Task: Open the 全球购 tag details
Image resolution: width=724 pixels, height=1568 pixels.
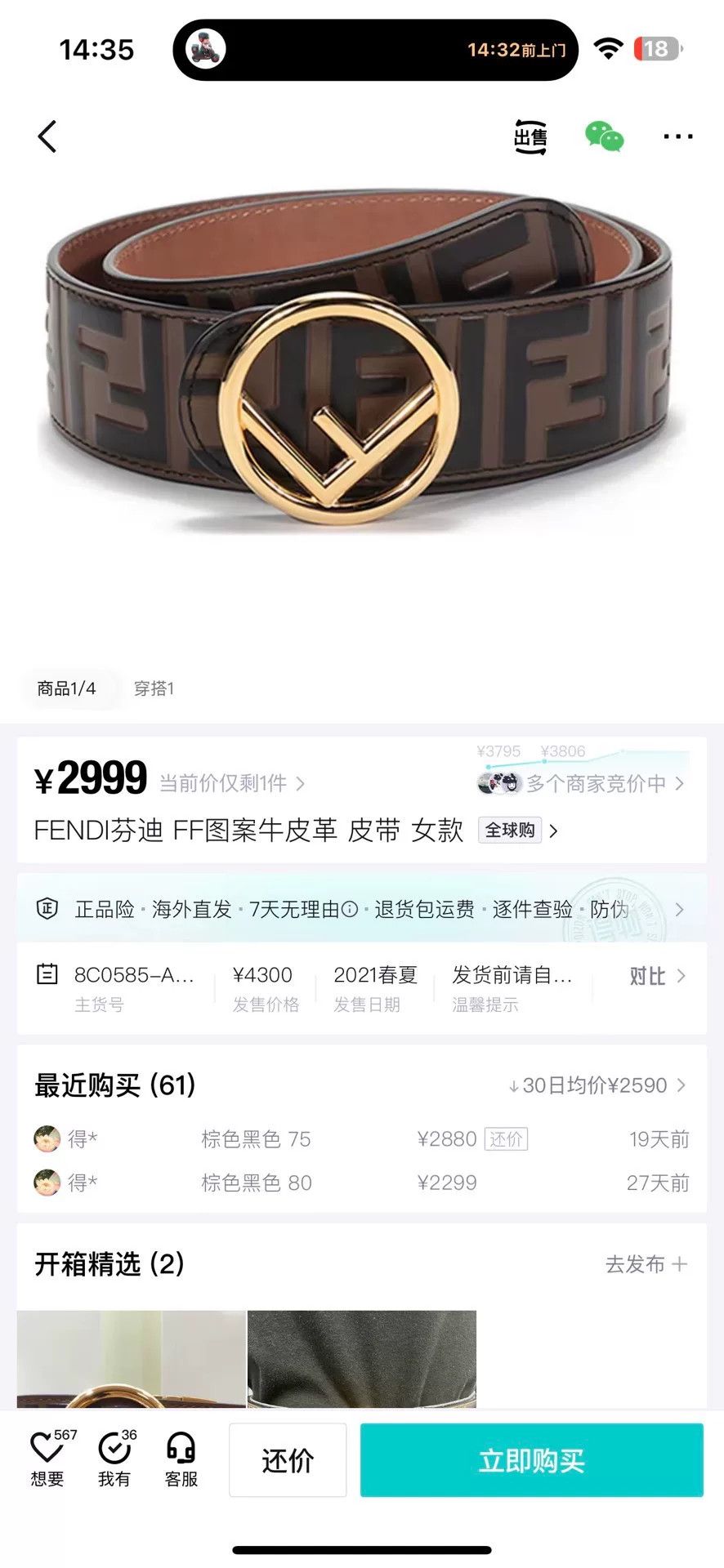Action: tap(518, 831)
